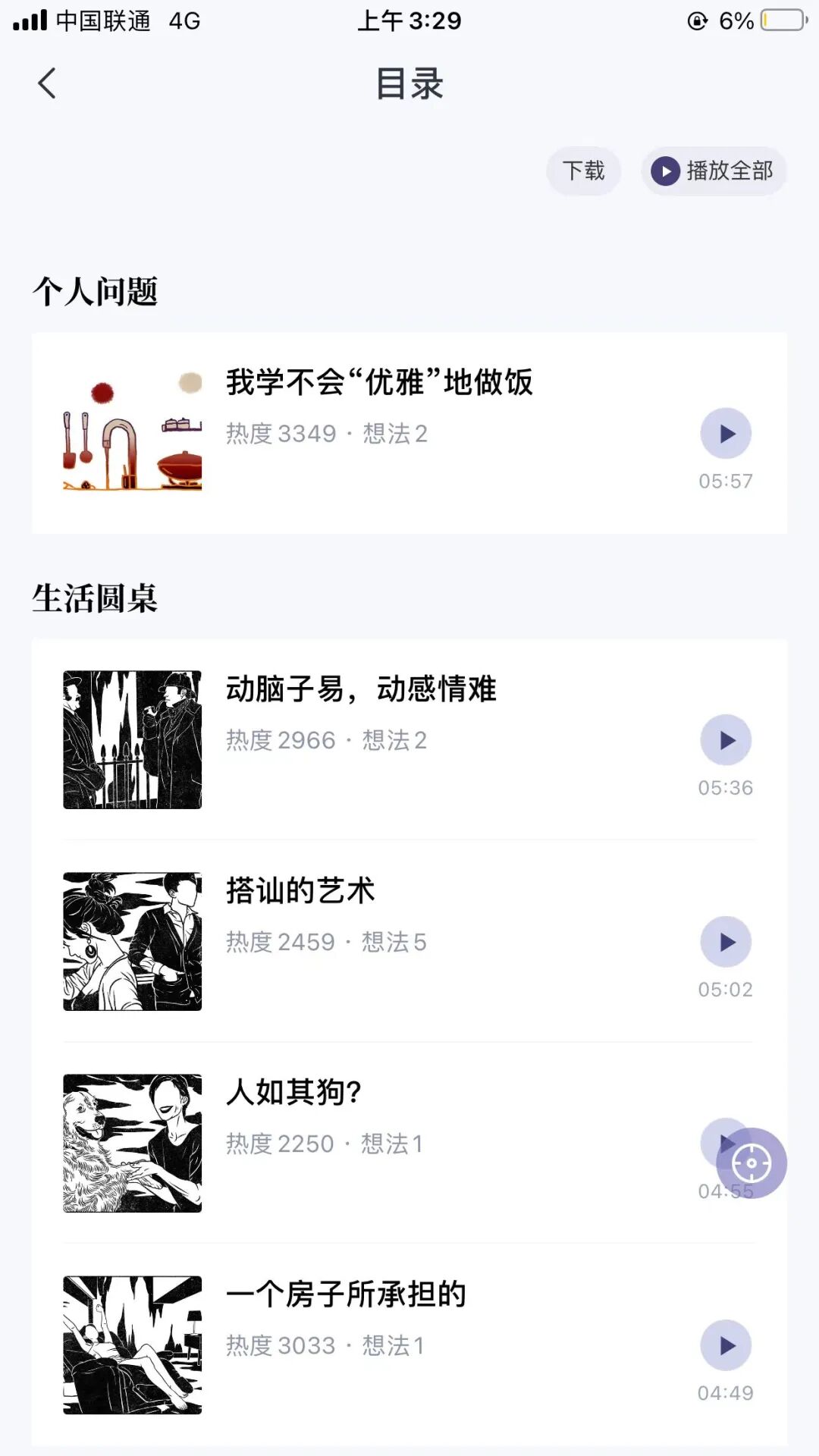Play 一个房子所承担的 audio
The height and width of the screenshot is (1456, 819).
pos(726,1345)
